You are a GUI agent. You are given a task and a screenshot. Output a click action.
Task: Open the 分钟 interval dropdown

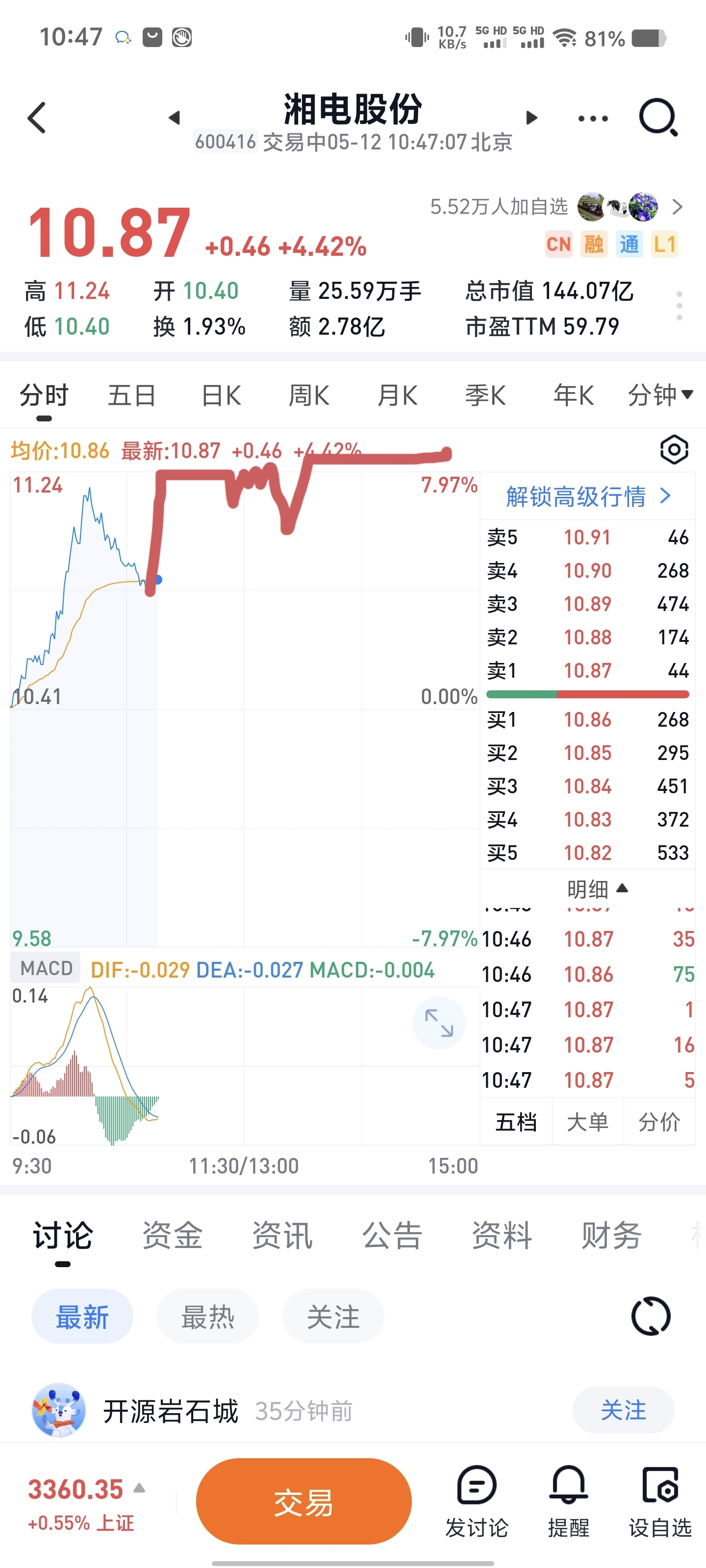pyautogui.click(x=660, y=395)
